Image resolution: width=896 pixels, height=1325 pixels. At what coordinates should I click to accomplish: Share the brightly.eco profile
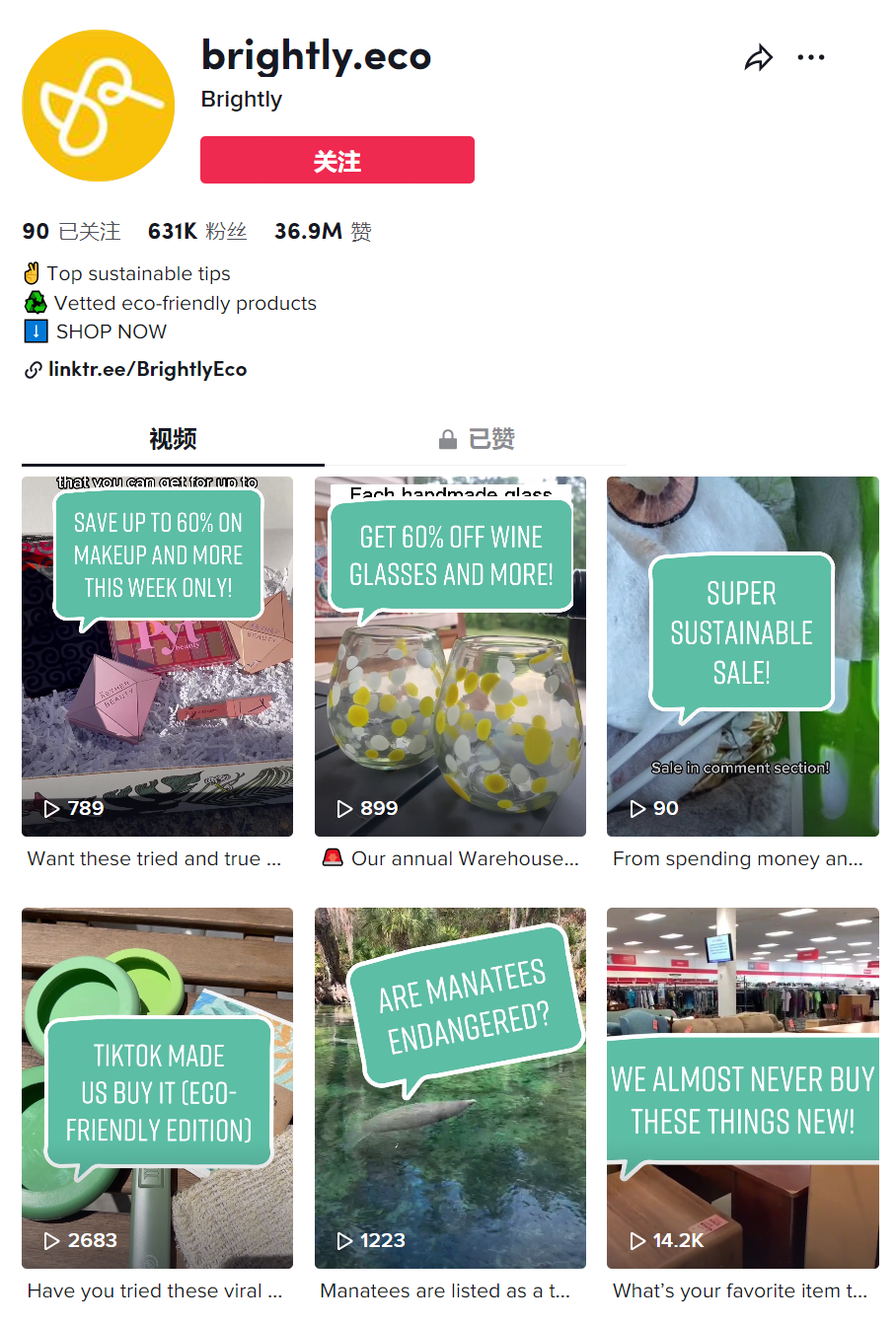pos(758,58)
